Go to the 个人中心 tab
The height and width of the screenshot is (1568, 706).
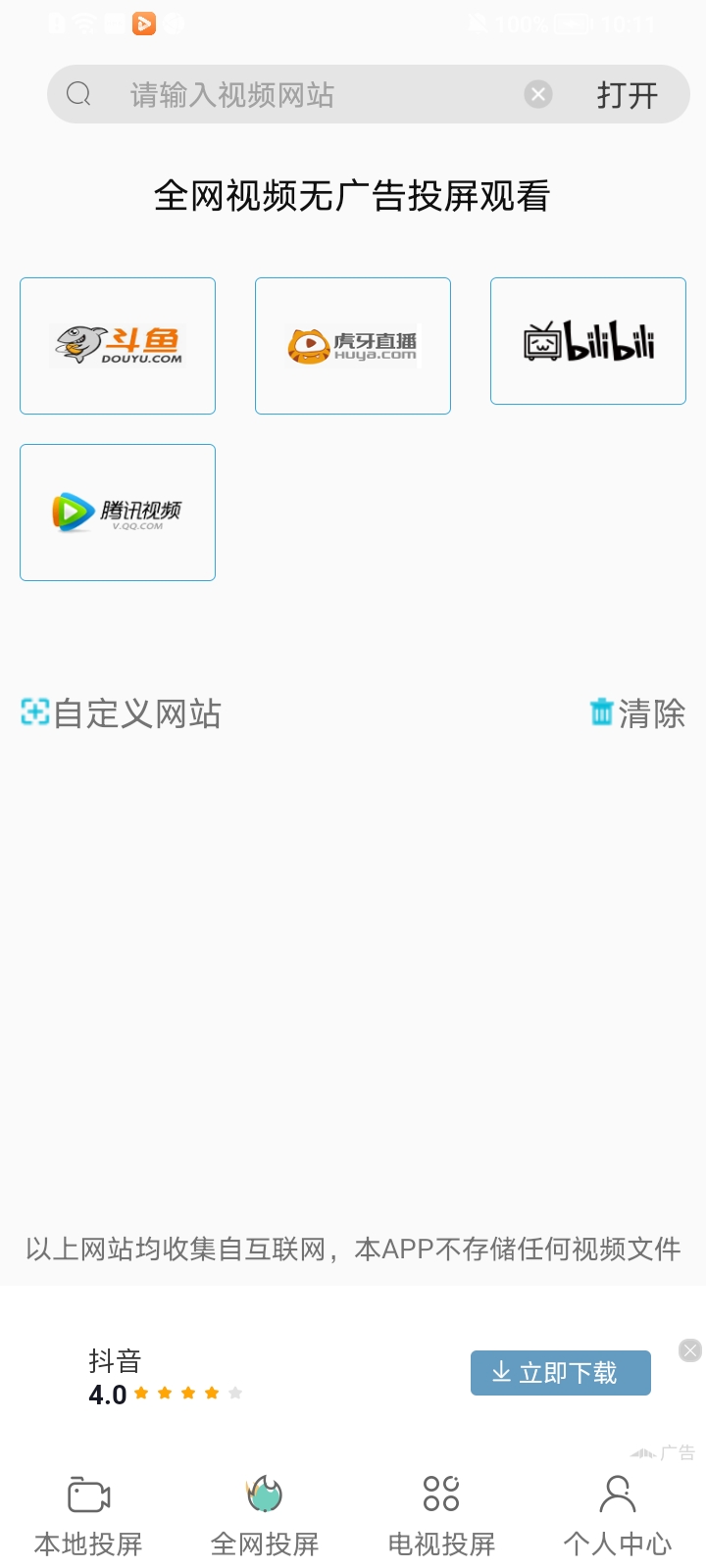[x=618, y=1515]
